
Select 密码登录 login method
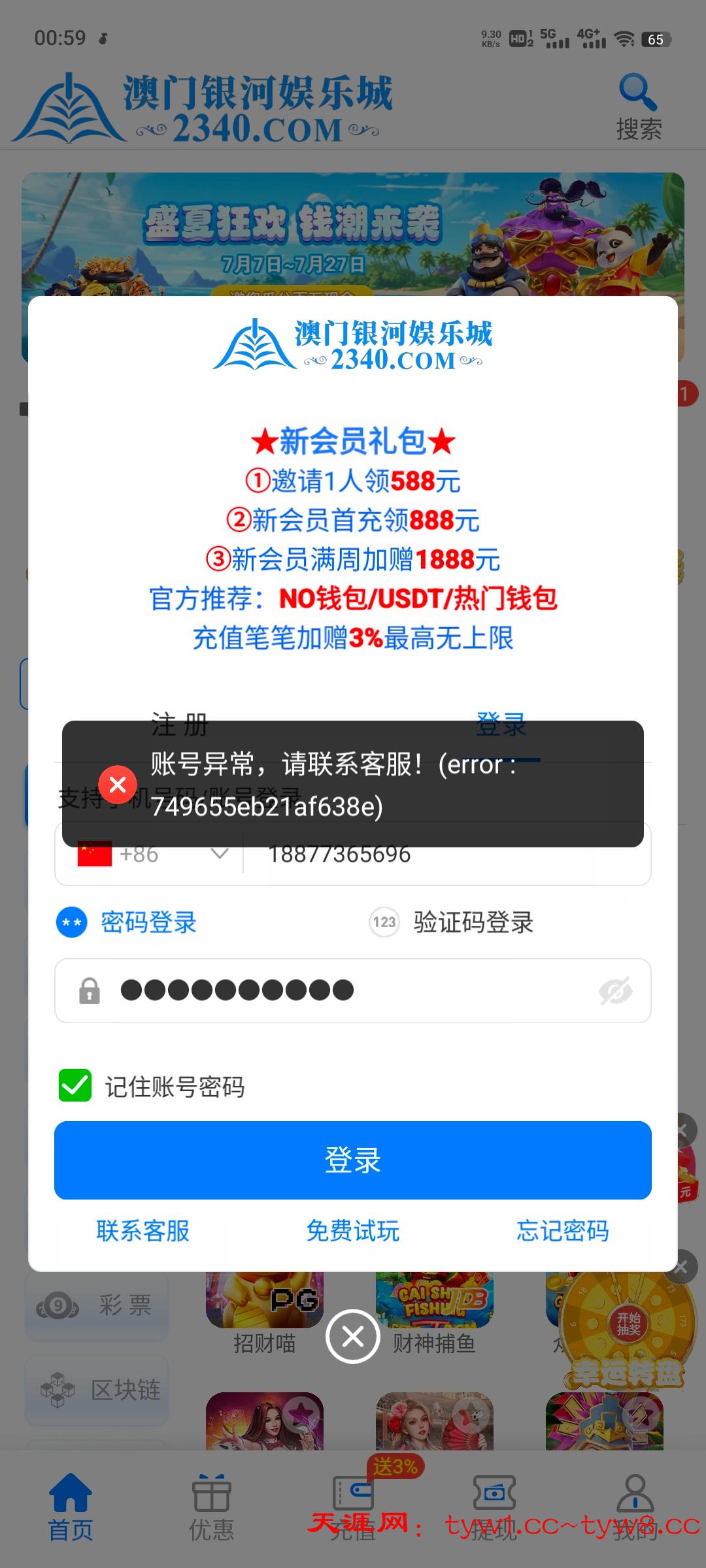[x=127, y=923]
